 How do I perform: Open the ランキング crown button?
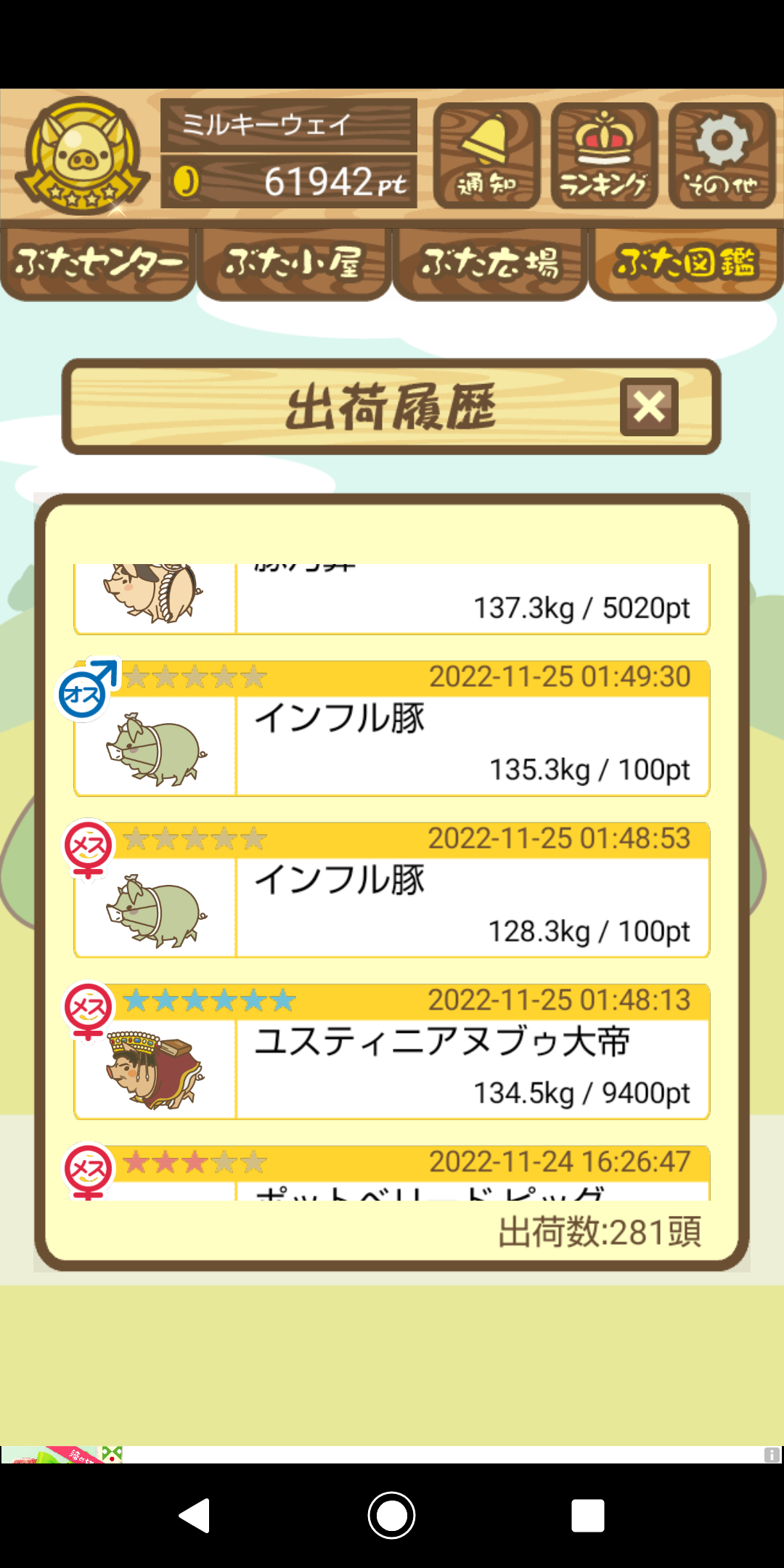tap(604, 155)
